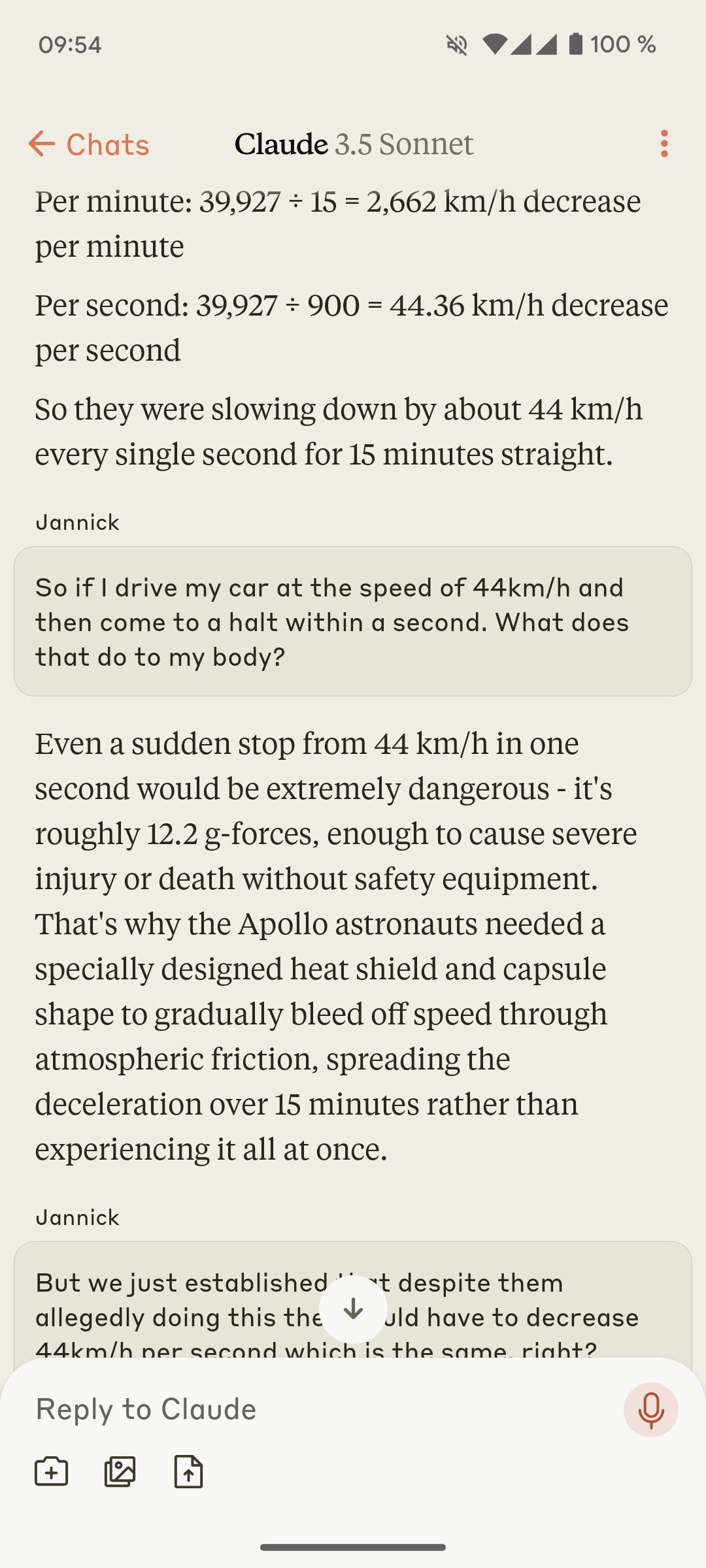Upload a file attachment

[x=189, y=1472]
